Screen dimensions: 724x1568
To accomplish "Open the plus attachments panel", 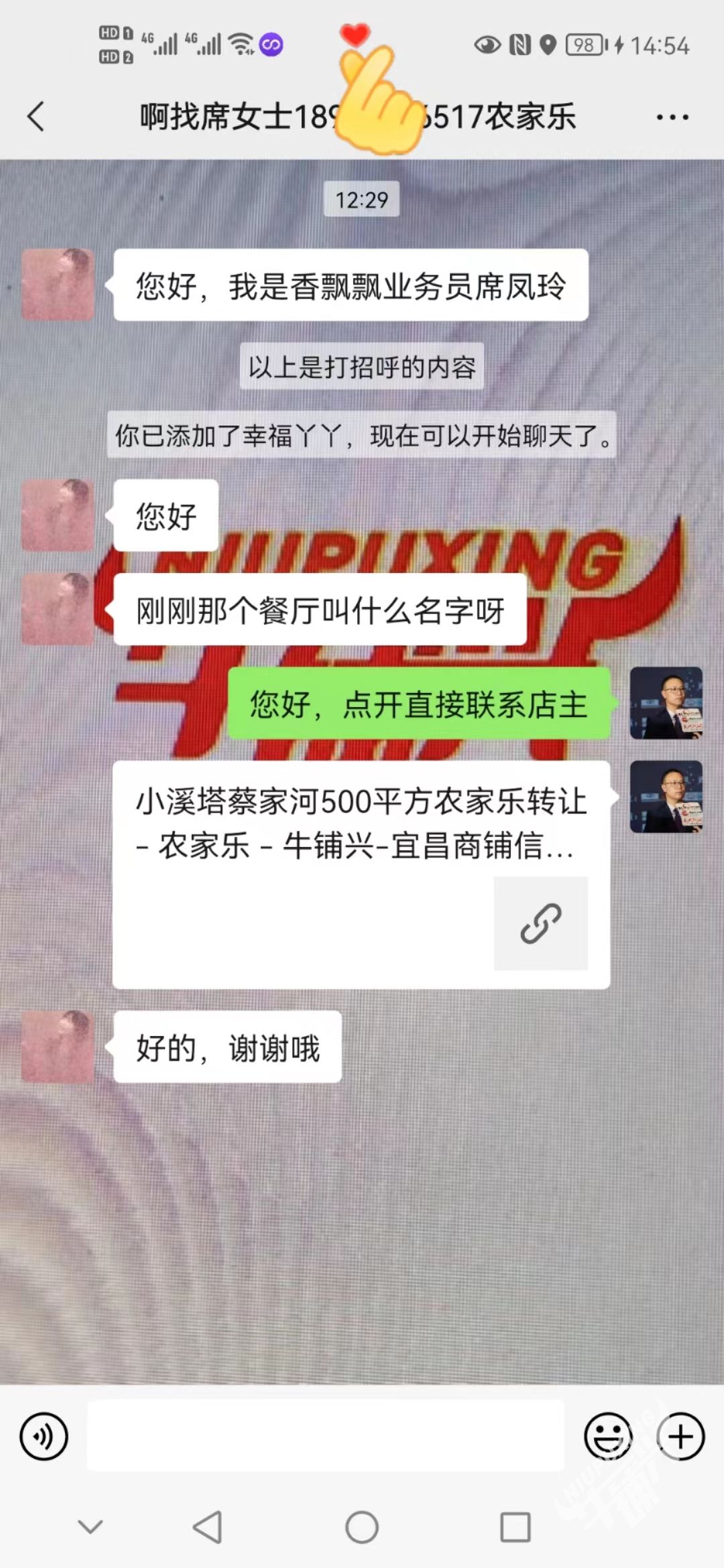I will [x=680, y=1436].
